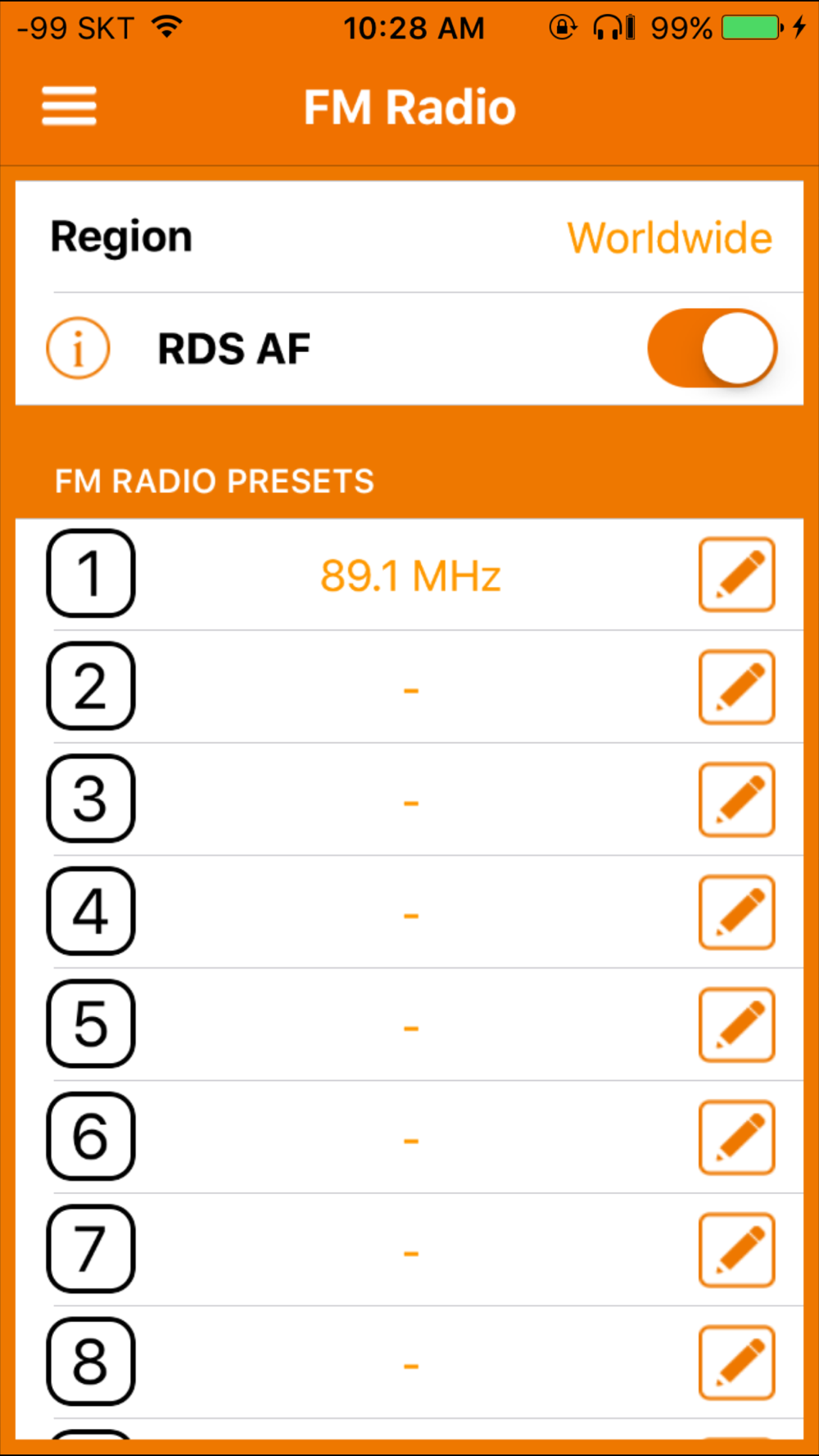Tap preset number 2 button
Screen dimensions: 819x1456
91,686
